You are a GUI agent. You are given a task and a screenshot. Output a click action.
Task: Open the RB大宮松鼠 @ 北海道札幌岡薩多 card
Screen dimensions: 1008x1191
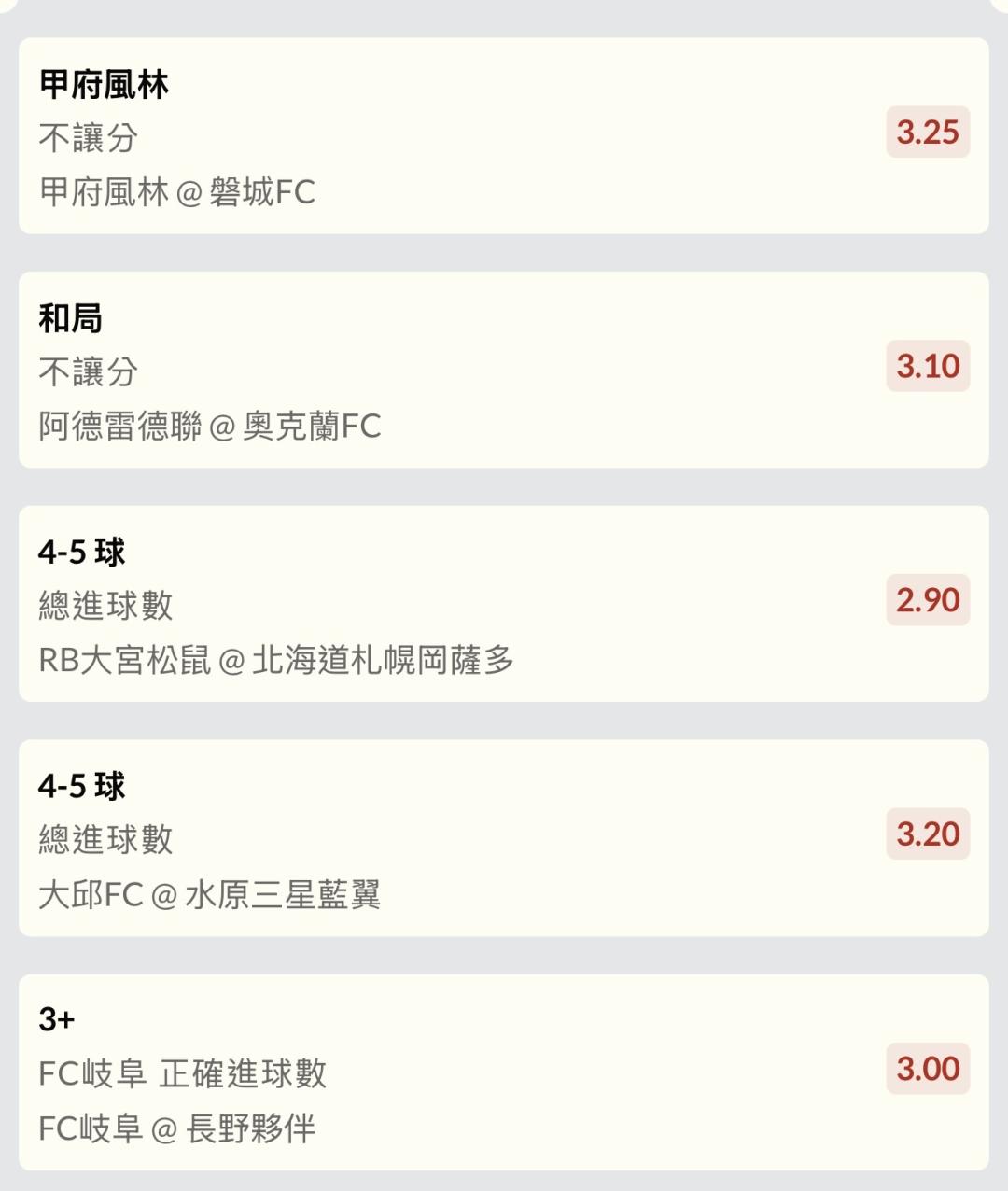coord(503,604)
